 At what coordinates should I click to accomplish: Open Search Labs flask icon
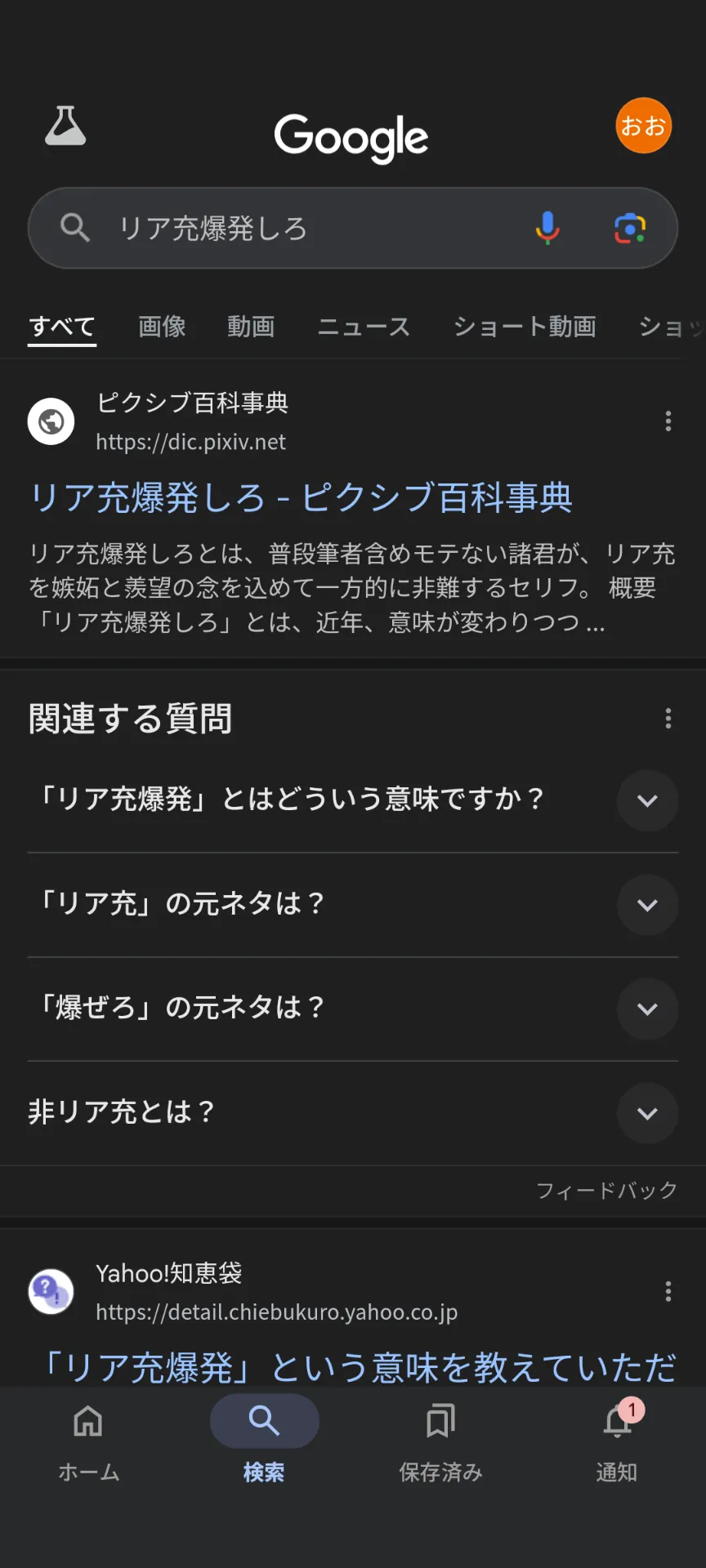(x=65, y=127)
